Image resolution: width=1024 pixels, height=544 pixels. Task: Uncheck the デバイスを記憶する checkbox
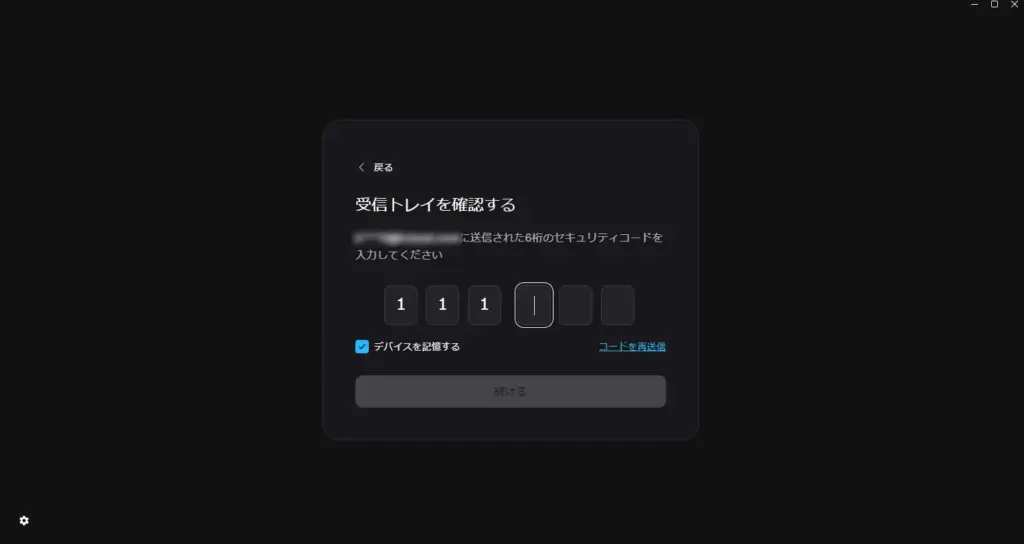(362, 346)
